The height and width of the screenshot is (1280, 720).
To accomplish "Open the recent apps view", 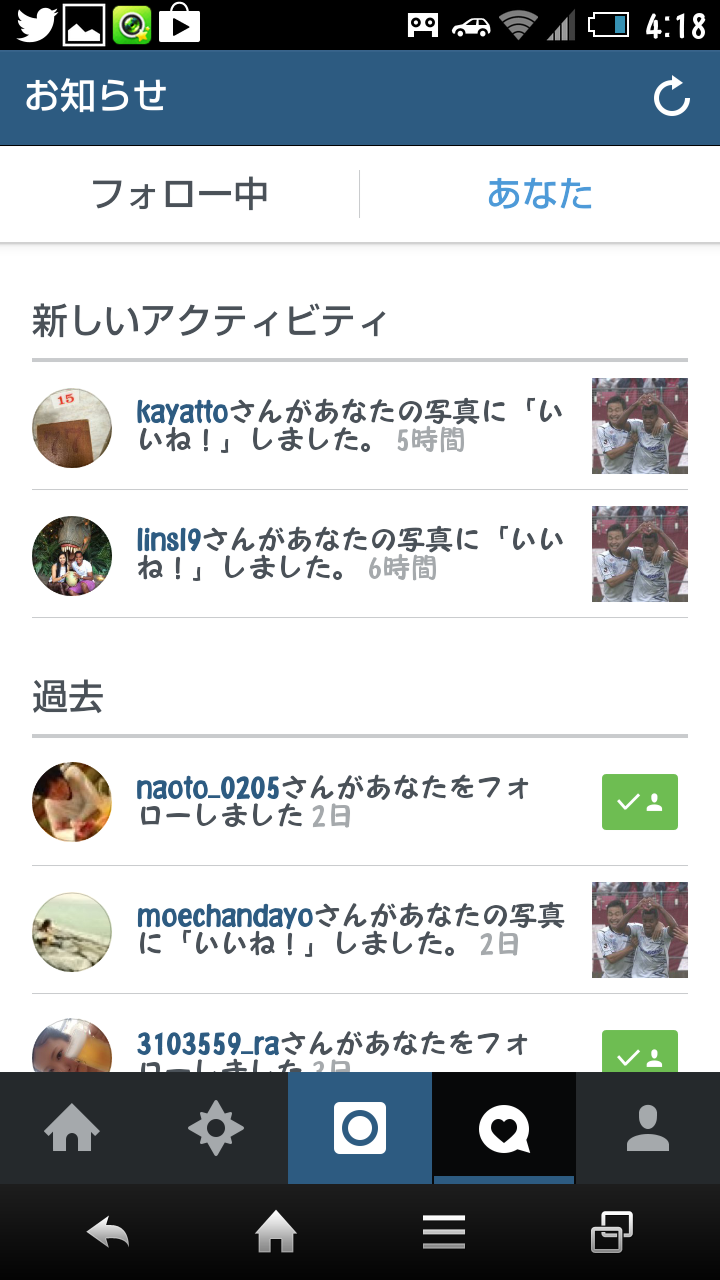I will point(612,1232).
